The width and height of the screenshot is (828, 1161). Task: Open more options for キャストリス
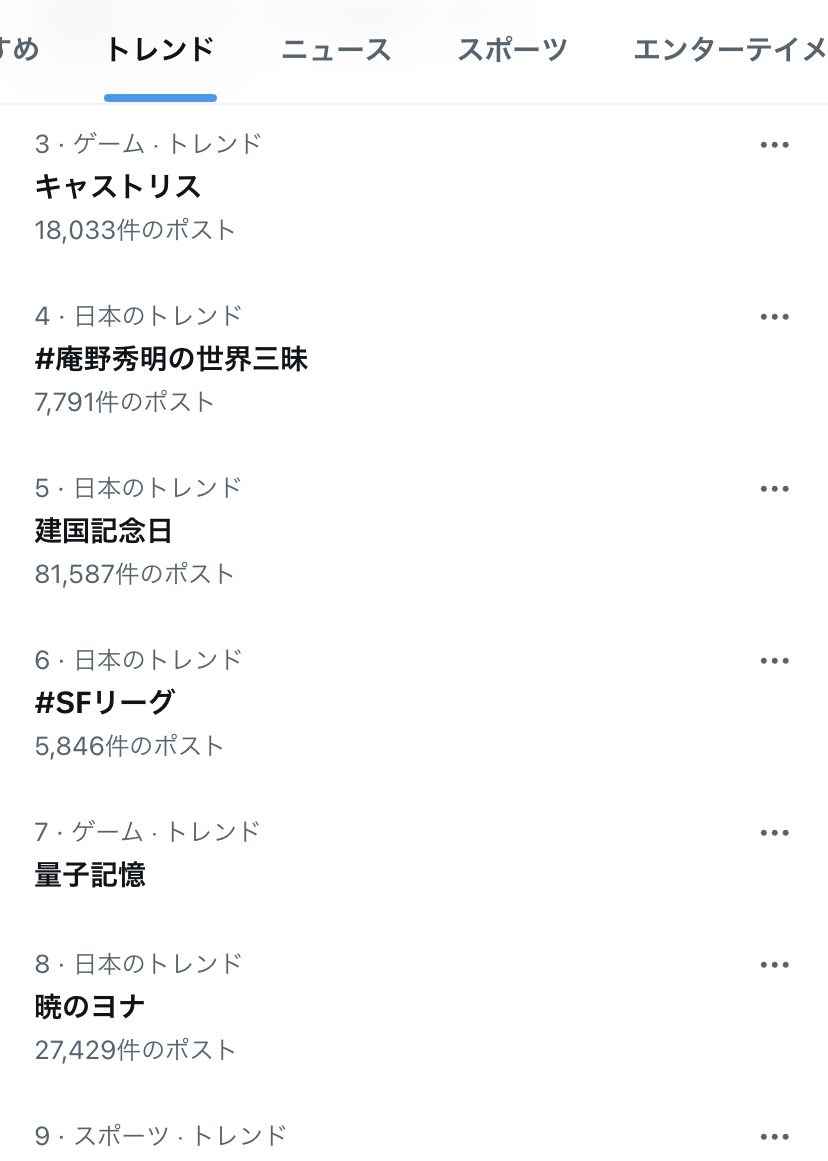[x=775, y=145]
